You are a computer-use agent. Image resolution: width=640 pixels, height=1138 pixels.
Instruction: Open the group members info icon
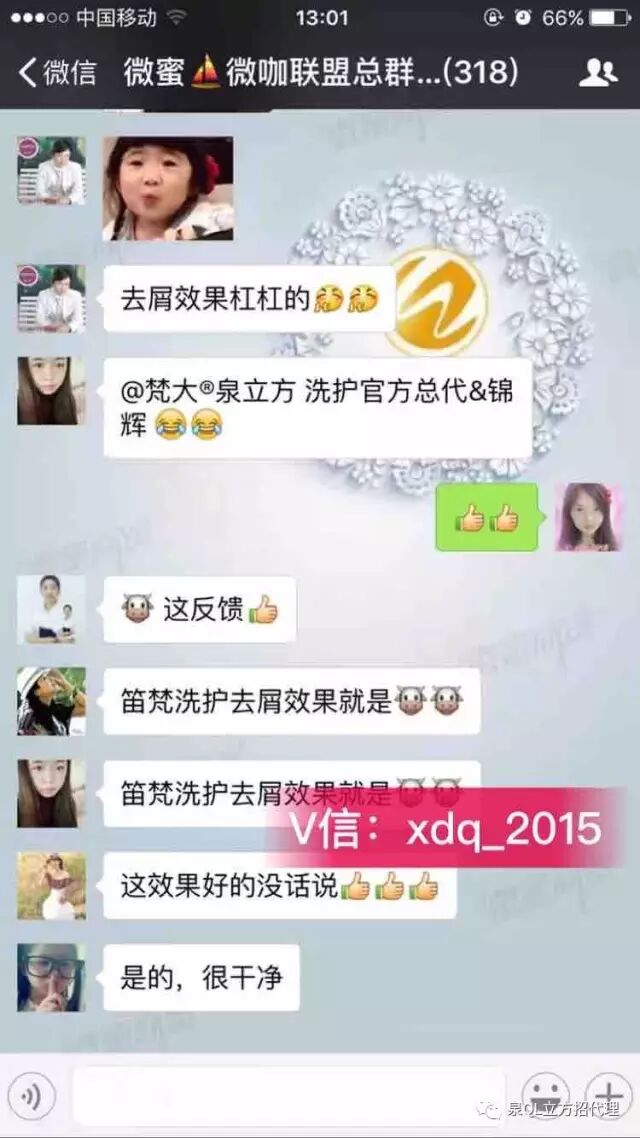(598, 72)
